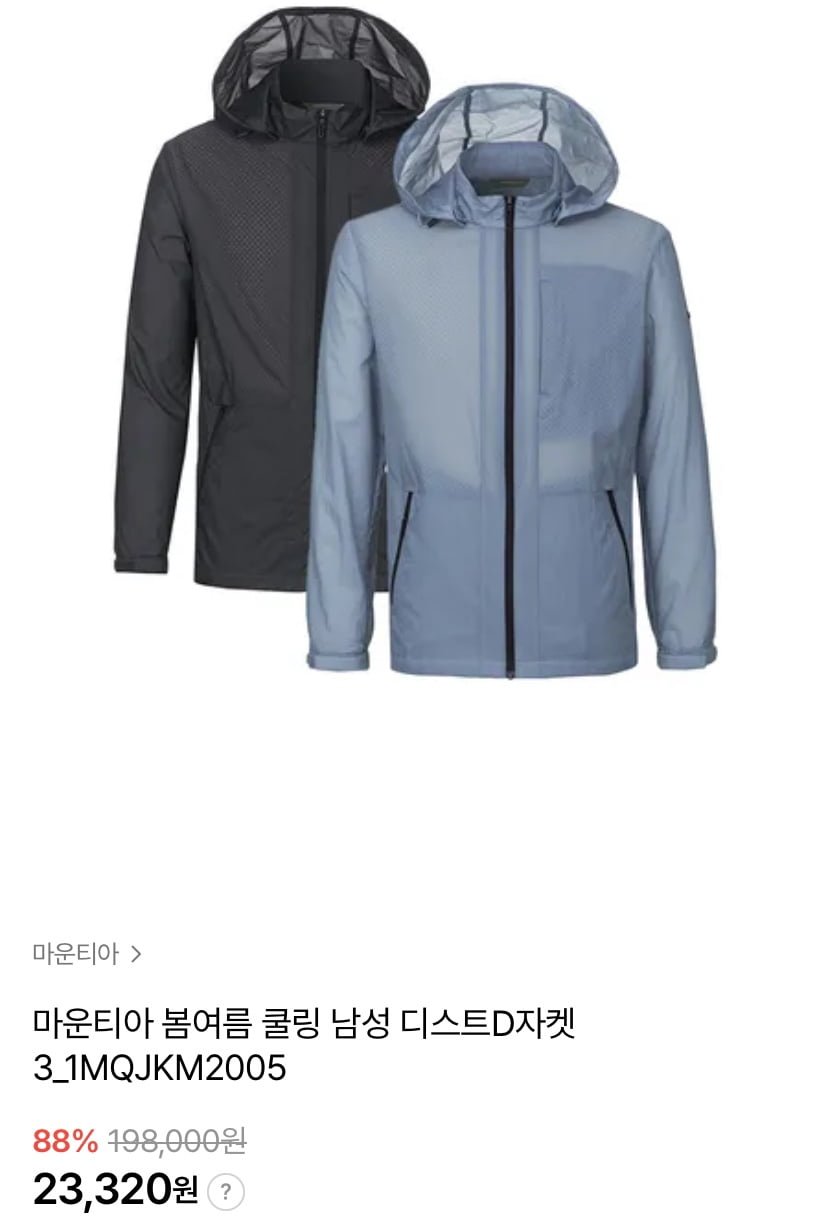The height and width of the screenshot is (1216, 828).
Task: Tap the price info question mark icon
Action: click(x=226, y=1191)
